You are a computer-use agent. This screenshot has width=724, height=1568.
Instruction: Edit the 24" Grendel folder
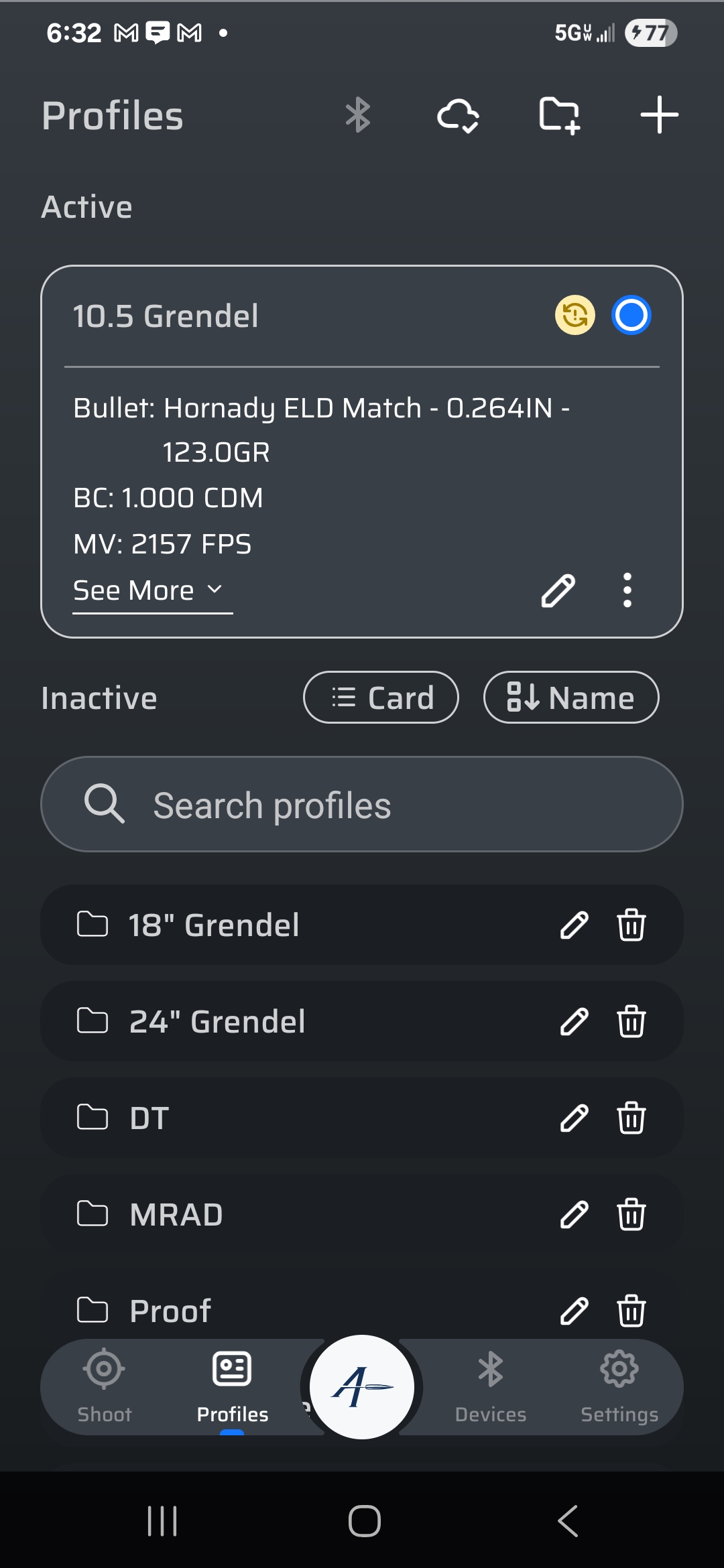[x=575, y=1022]
